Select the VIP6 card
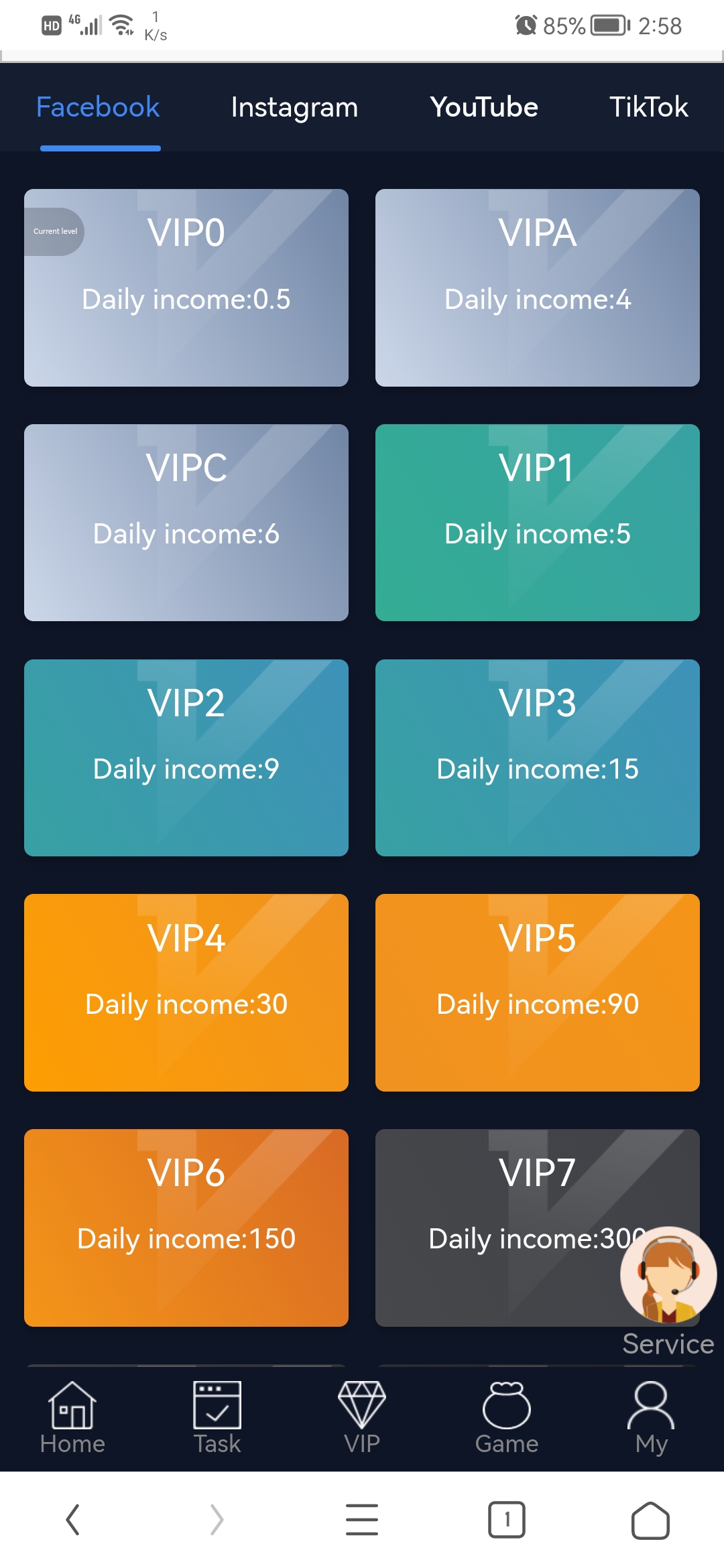 pyautogui.click(x=186, y=1228)
